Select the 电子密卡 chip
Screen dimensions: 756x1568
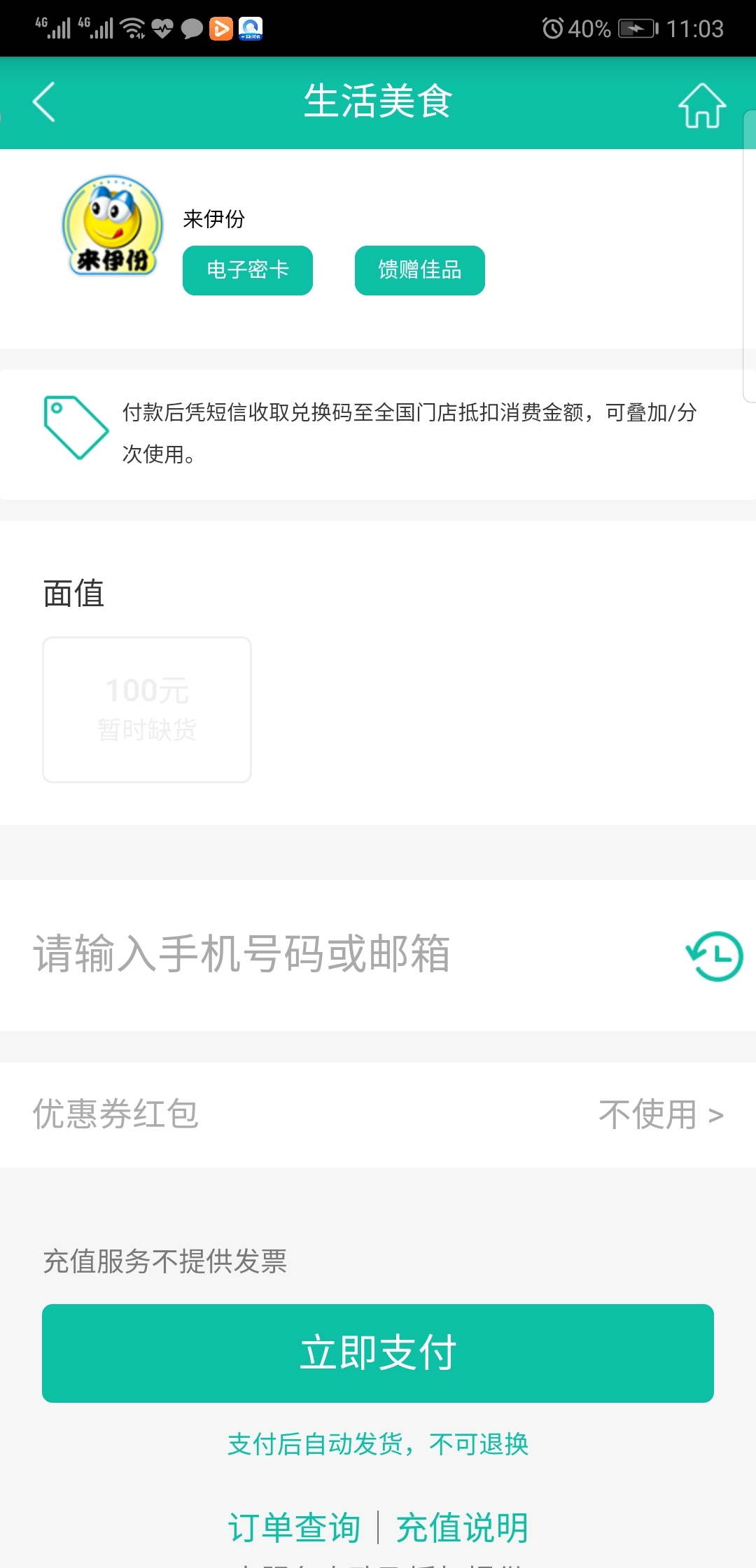point(248,270)
